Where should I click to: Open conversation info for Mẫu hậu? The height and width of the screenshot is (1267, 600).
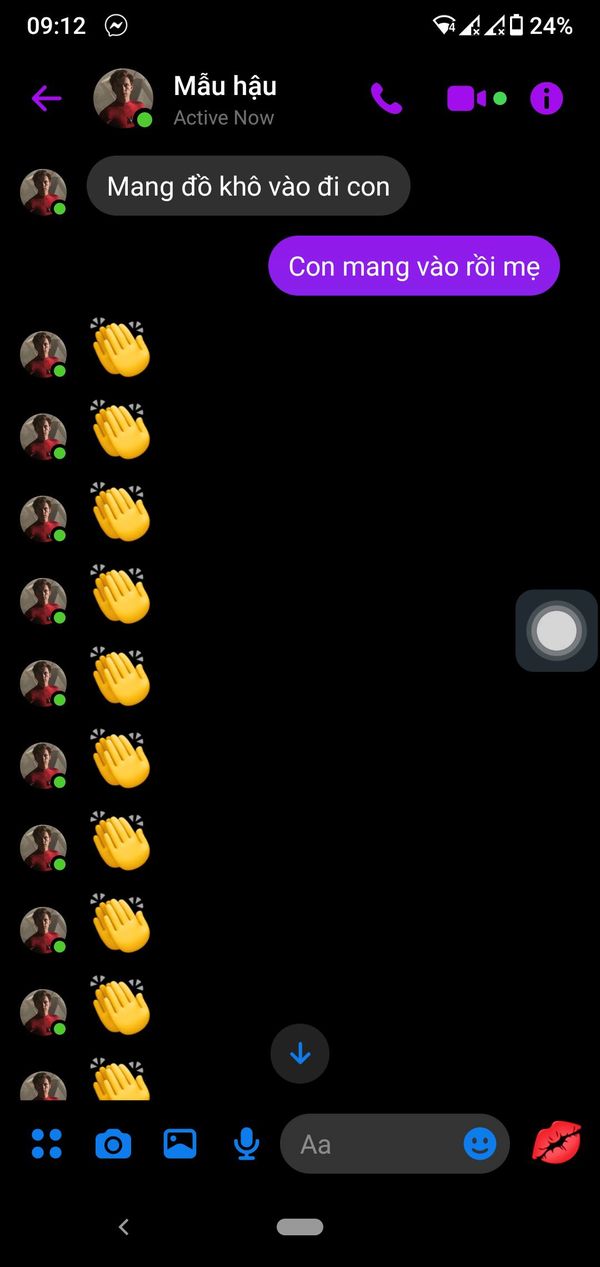pos(546,98)
